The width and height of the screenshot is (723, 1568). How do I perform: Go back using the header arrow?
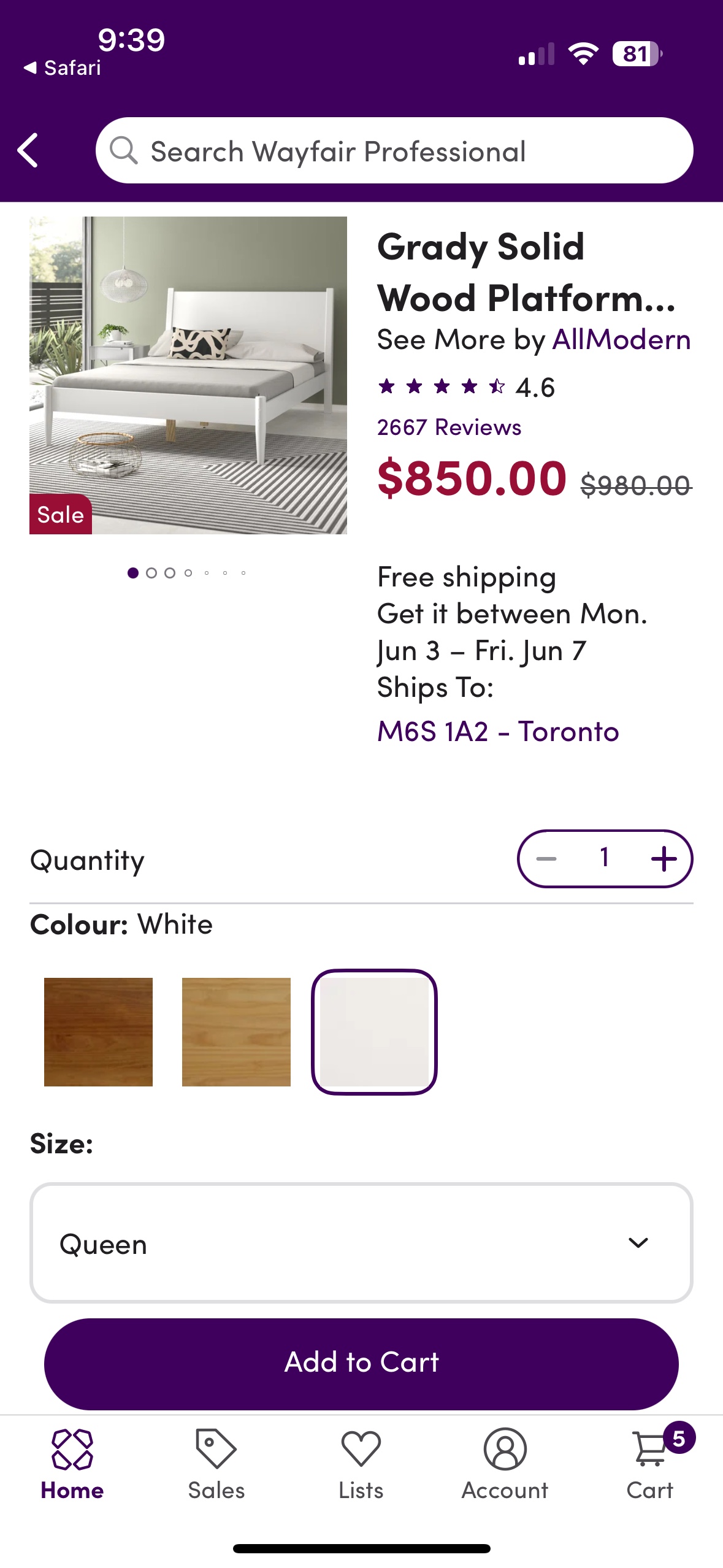(28, 150)
